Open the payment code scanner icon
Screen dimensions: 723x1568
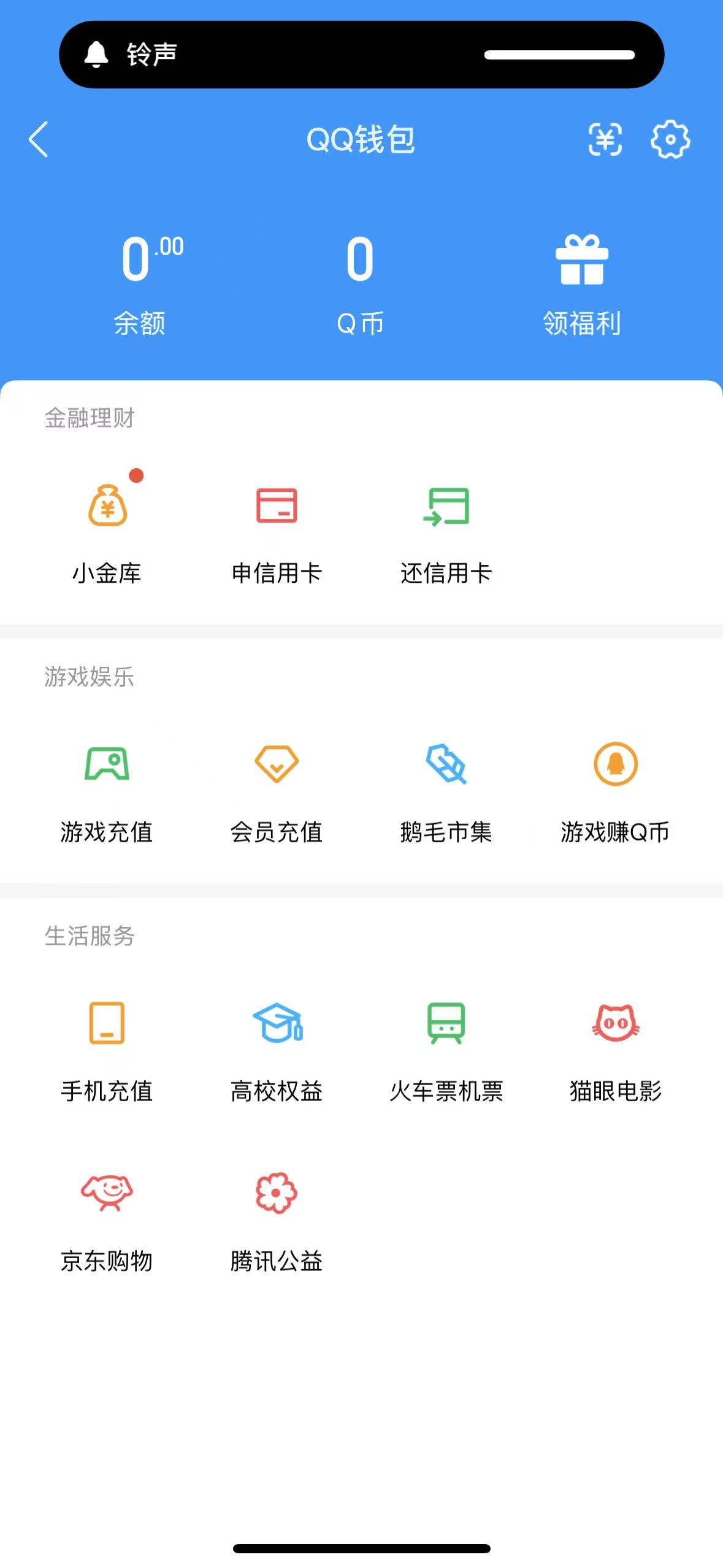pos(606,140)
